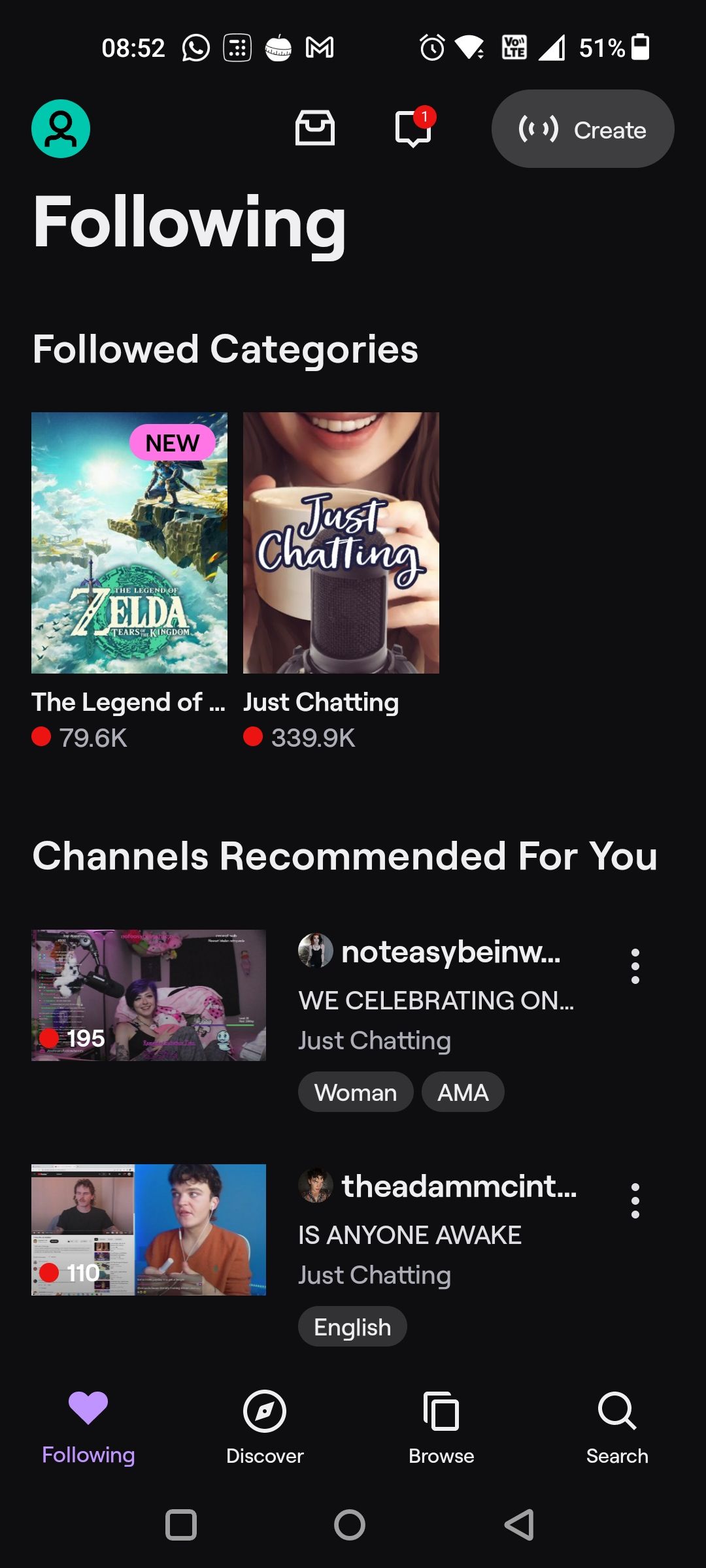Select the Following tab
This screenshot has height=1568, width=706.
coord(88,1428)
